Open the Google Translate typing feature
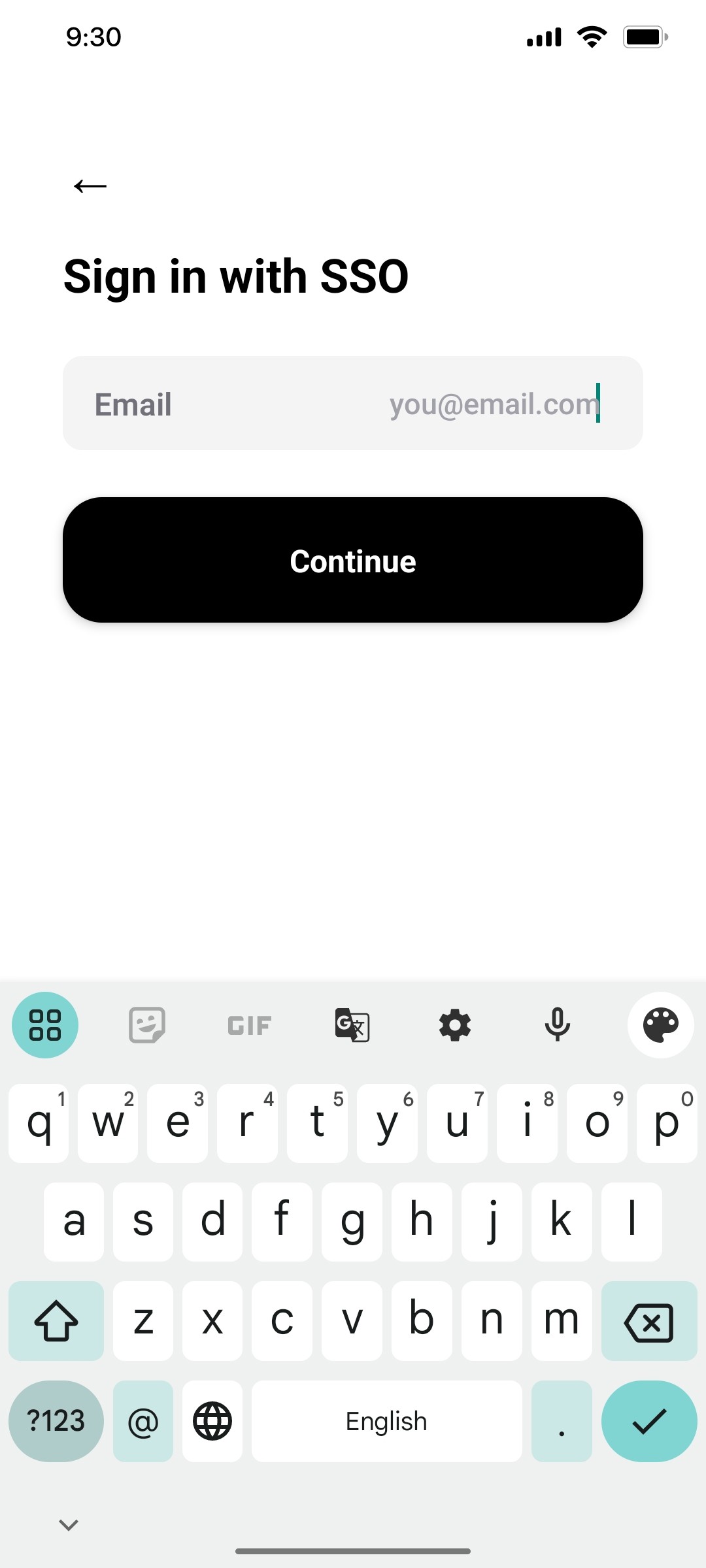The image size is (706, 1568). click(352, 1024)
